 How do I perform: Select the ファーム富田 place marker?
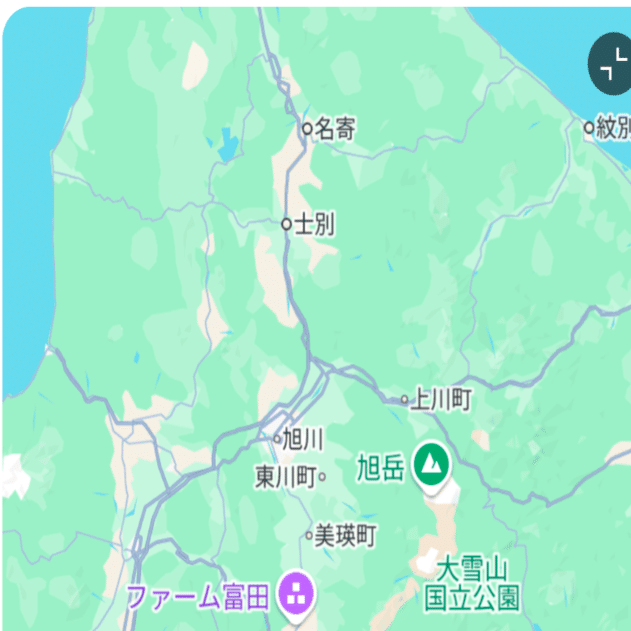coord(295,597)
